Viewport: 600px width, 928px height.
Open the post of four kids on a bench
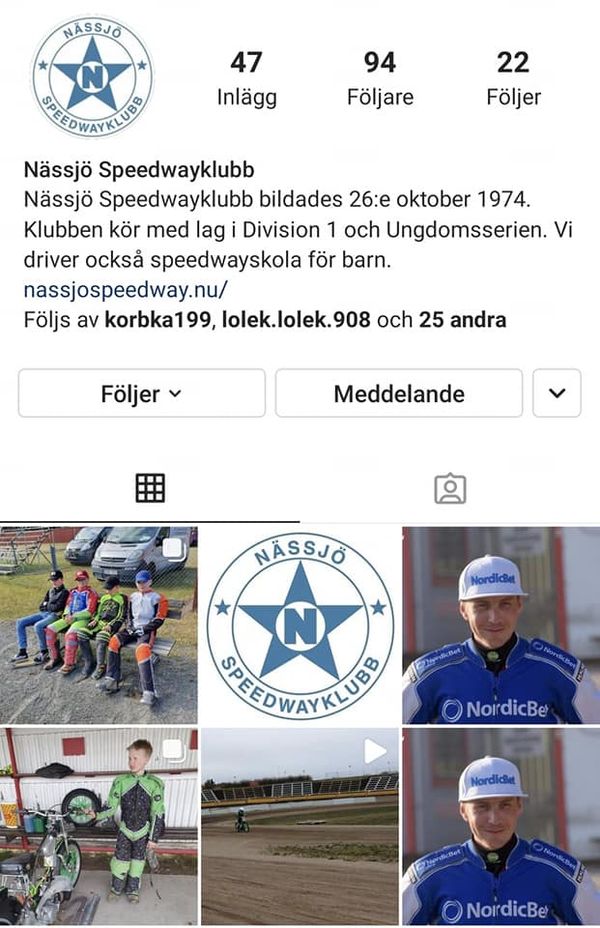tap(98, 625)
